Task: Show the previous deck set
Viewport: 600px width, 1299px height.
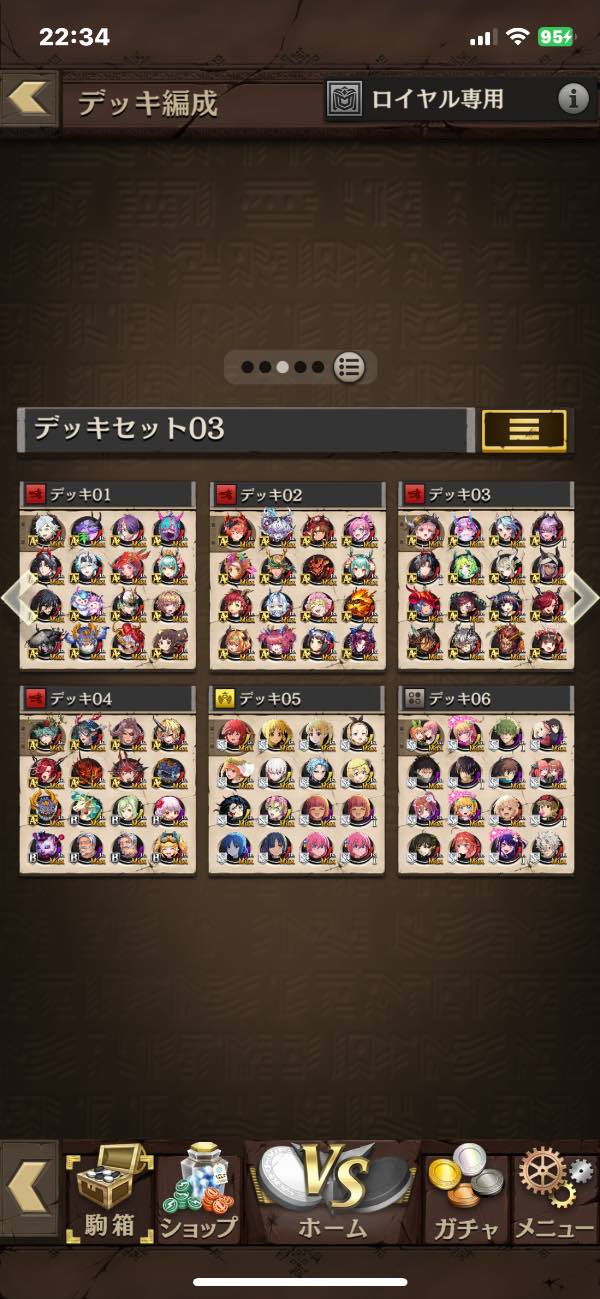Action: [14, 597]
